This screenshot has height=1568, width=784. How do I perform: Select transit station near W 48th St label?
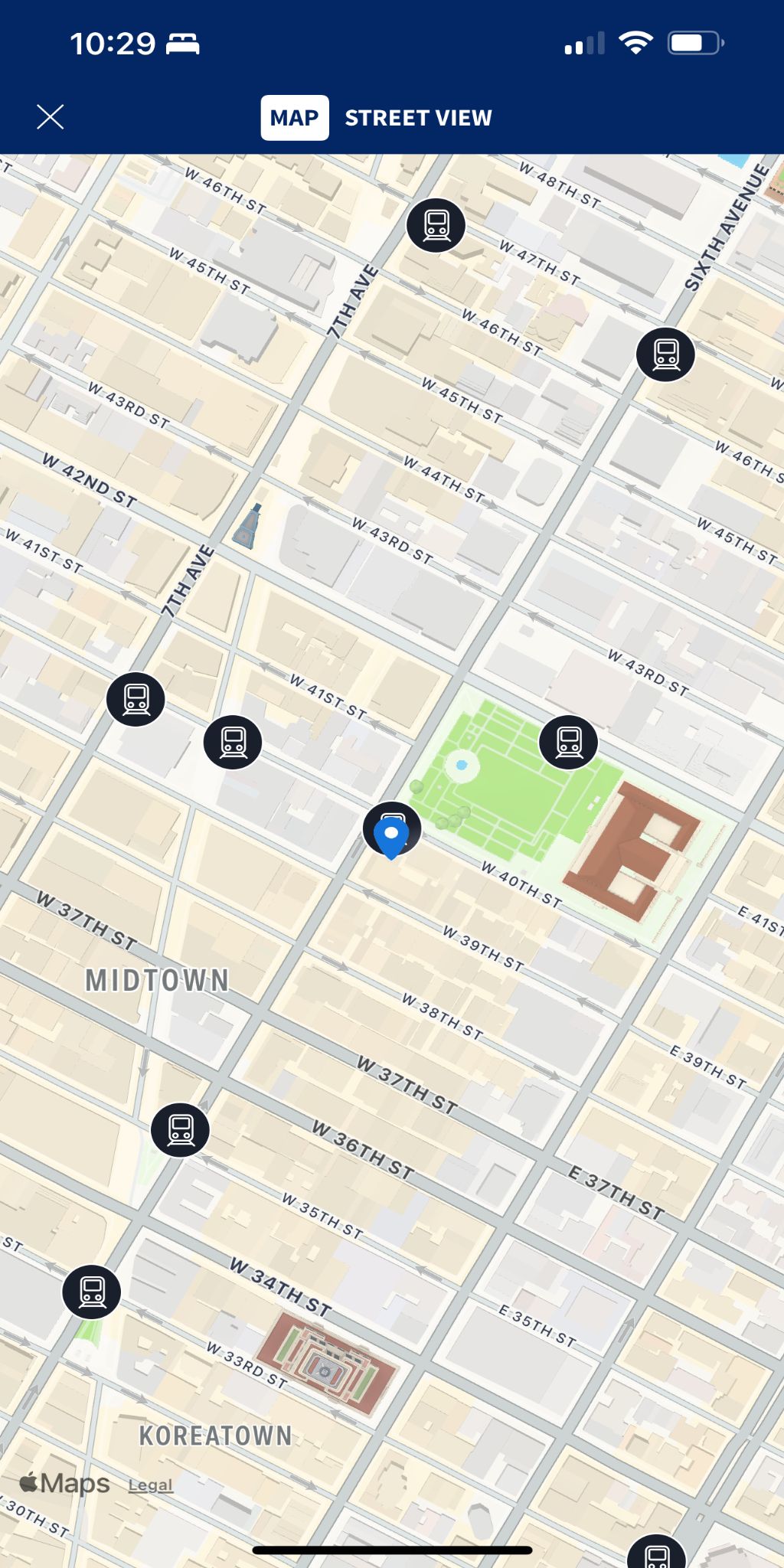click(x=436, y=224)
